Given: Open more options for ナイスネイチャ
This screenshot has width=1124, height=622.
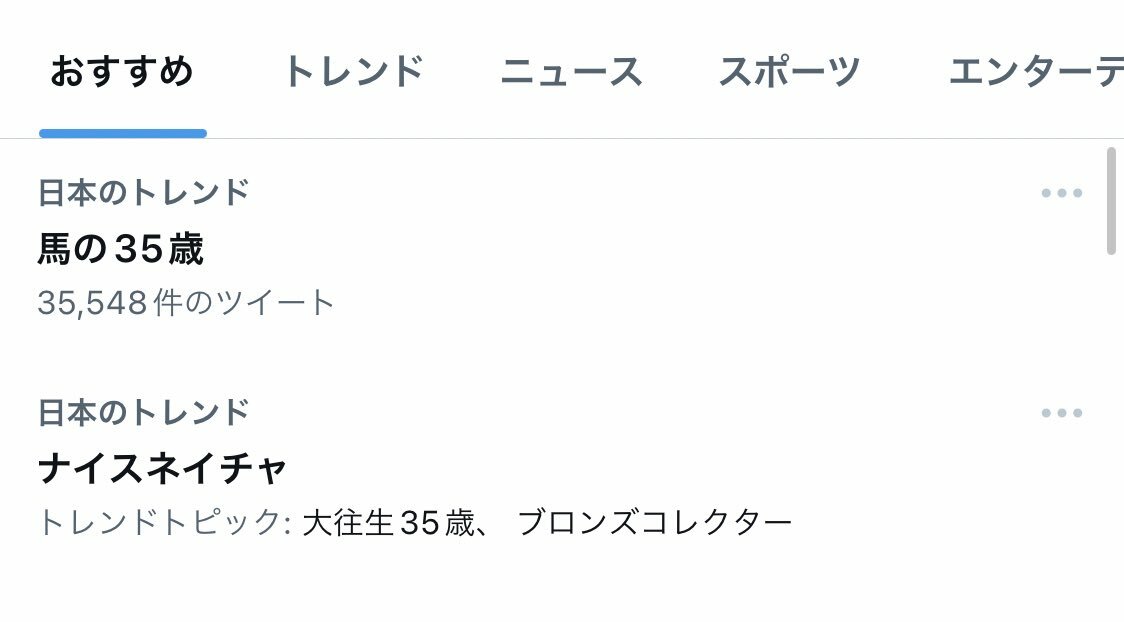Looking at the screenshot, I should (x=1061, y=412).
